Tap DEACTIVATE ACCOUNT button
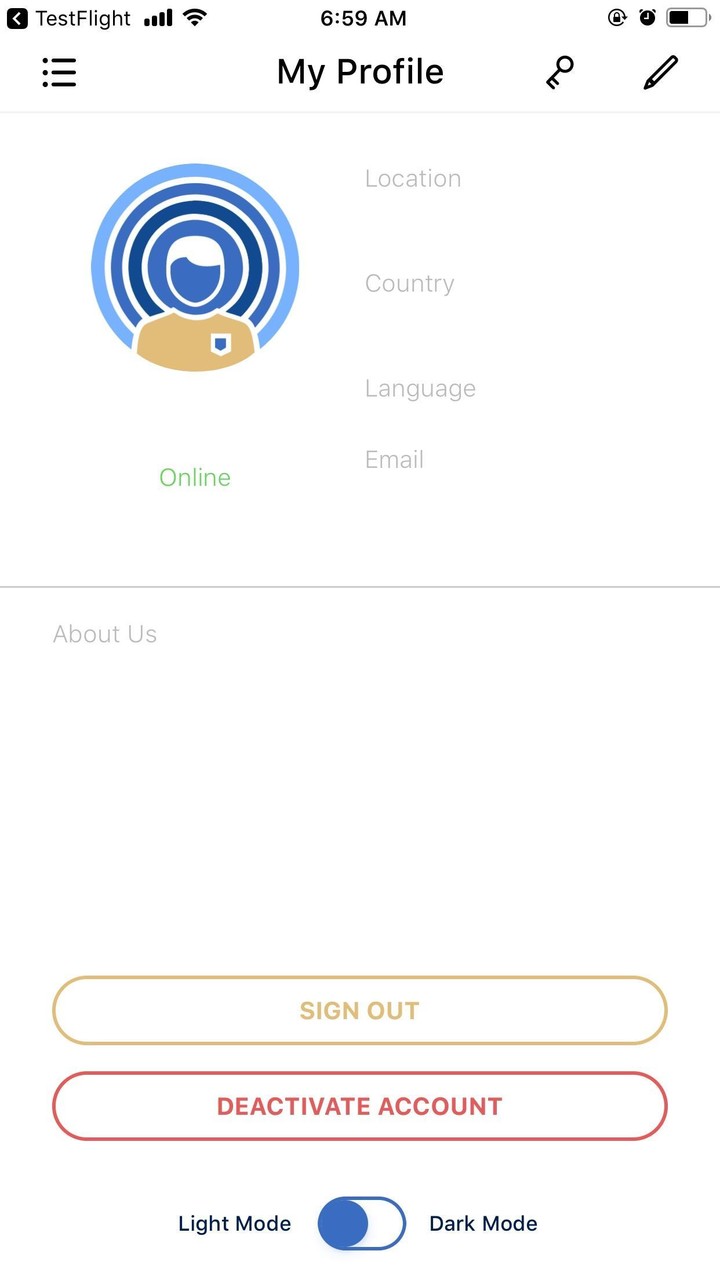Viewport: 720px width, 1280px height. [360, 1106]
